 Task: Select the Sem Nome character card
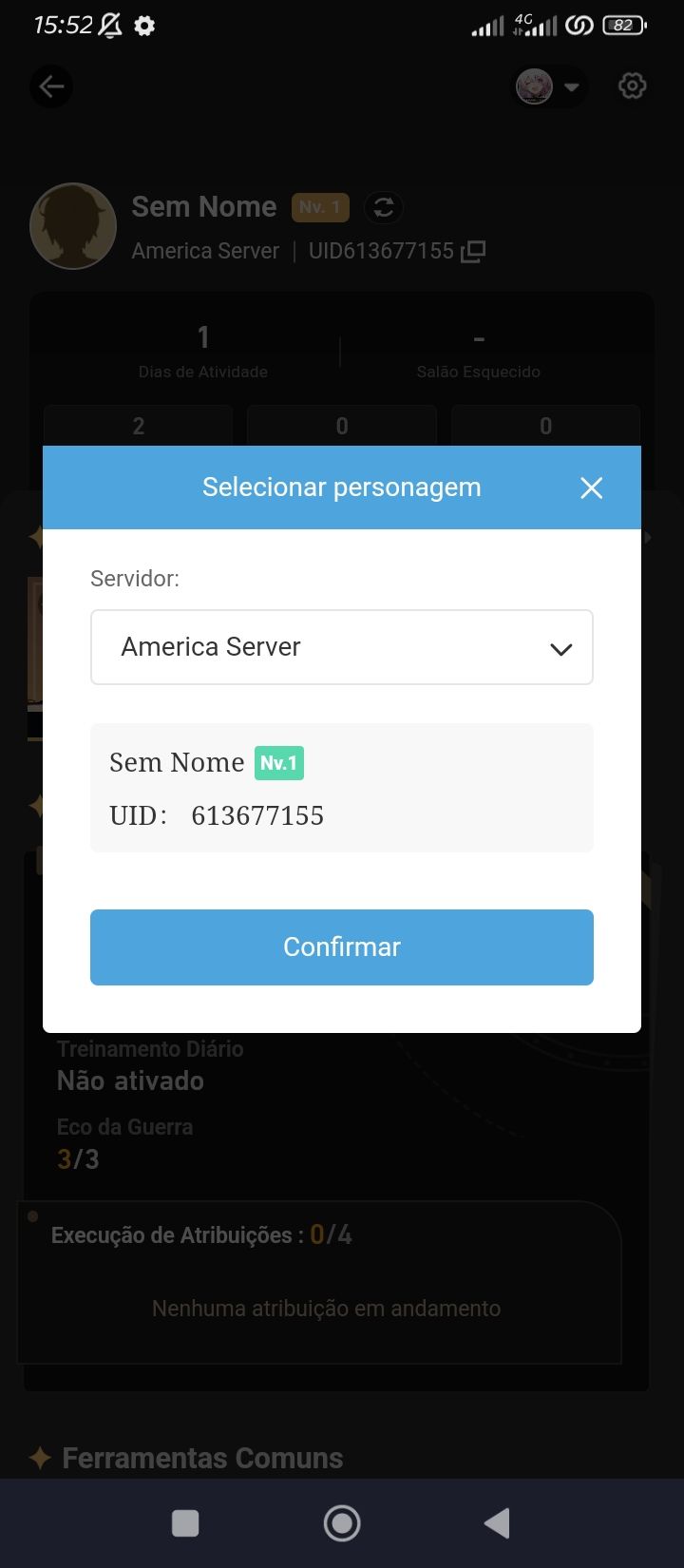click(x=341, y=787)
